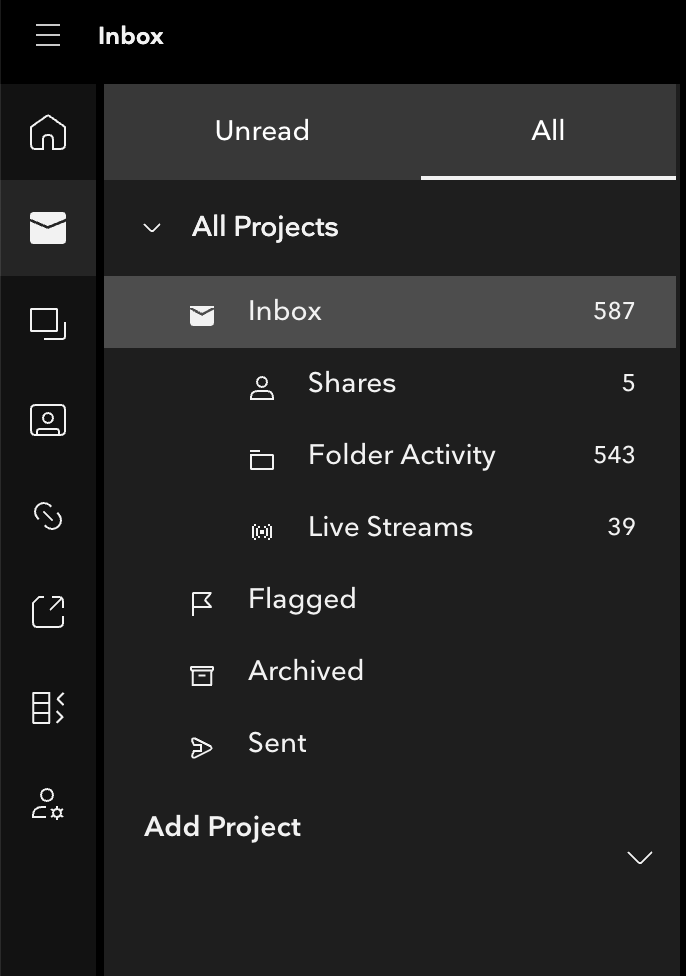Switch to the All tab
The image size is (686, 976).
pos(548,131)
